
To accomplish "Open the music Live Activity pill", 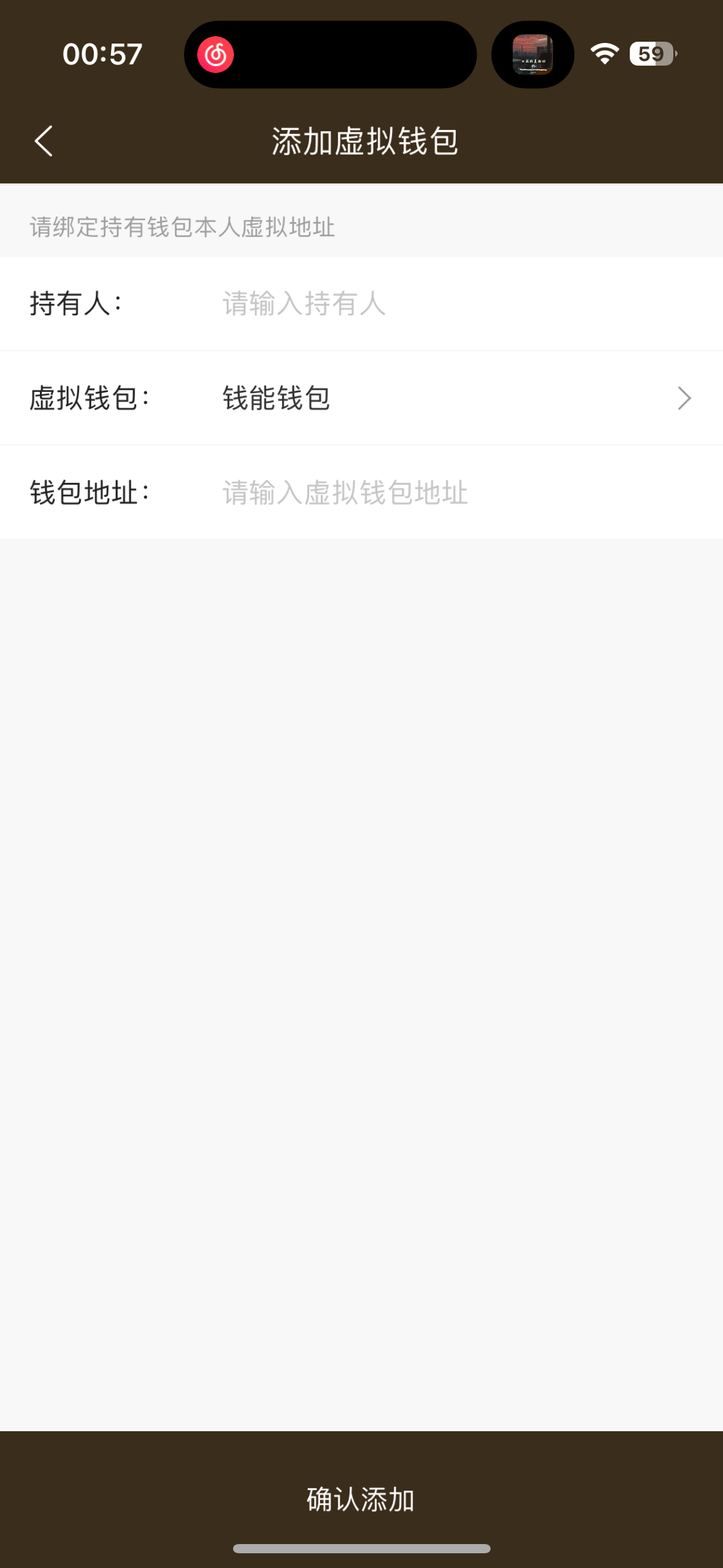I will [x=330, y=55].
